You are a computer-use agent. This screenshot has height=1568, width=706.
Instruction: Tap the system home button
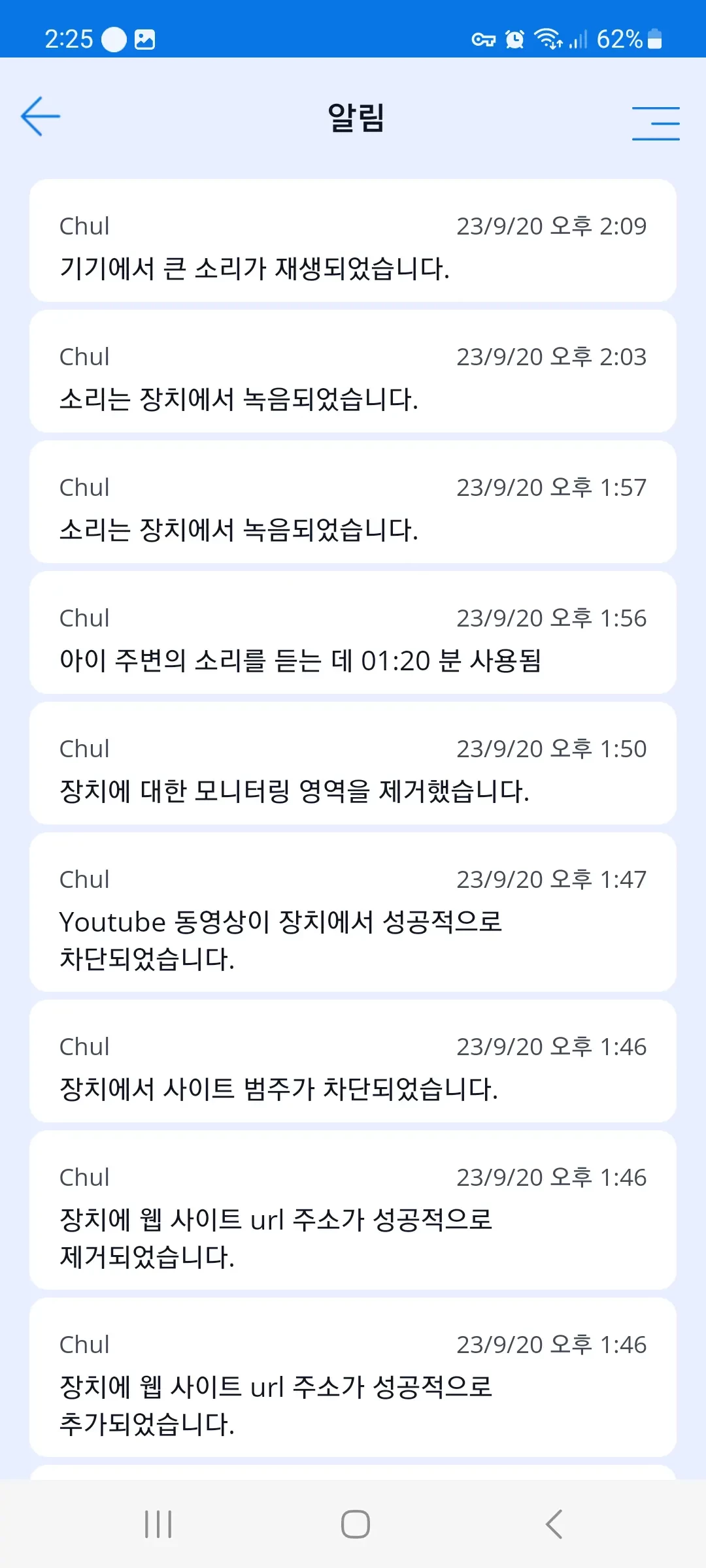click(x=355, y=1524)
